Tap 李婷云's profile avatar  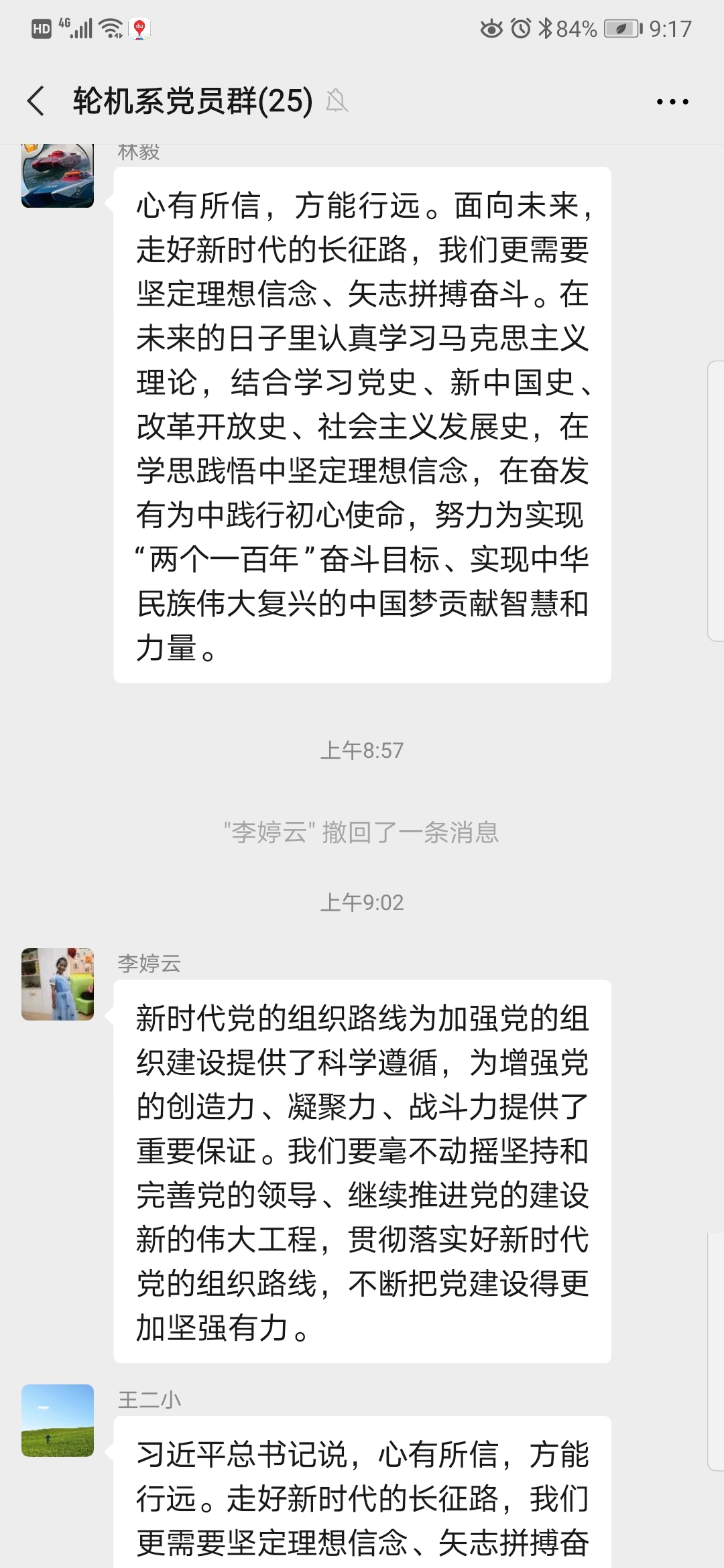[x=58, y=984]
